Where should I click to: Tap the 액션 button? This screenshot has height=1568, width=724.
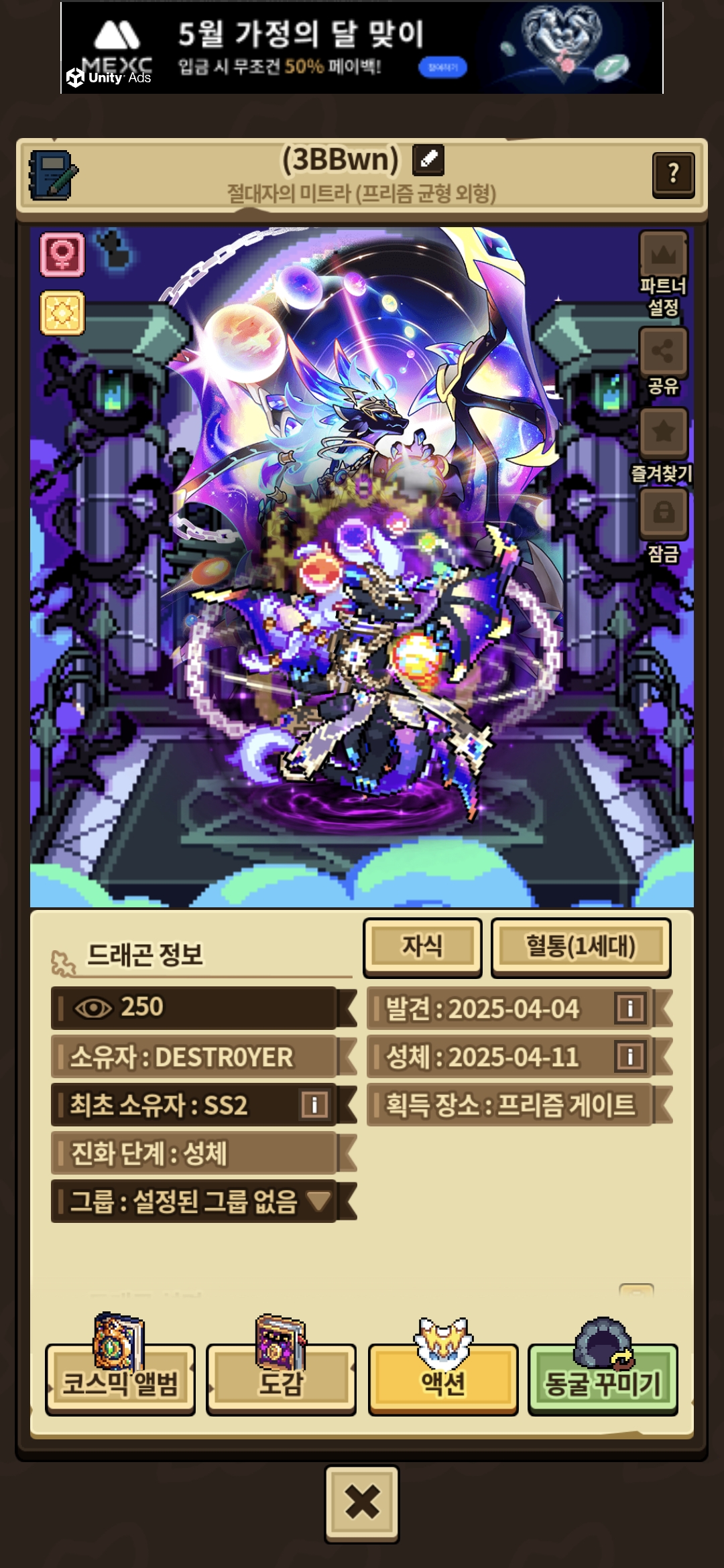tap(442, 1382)
